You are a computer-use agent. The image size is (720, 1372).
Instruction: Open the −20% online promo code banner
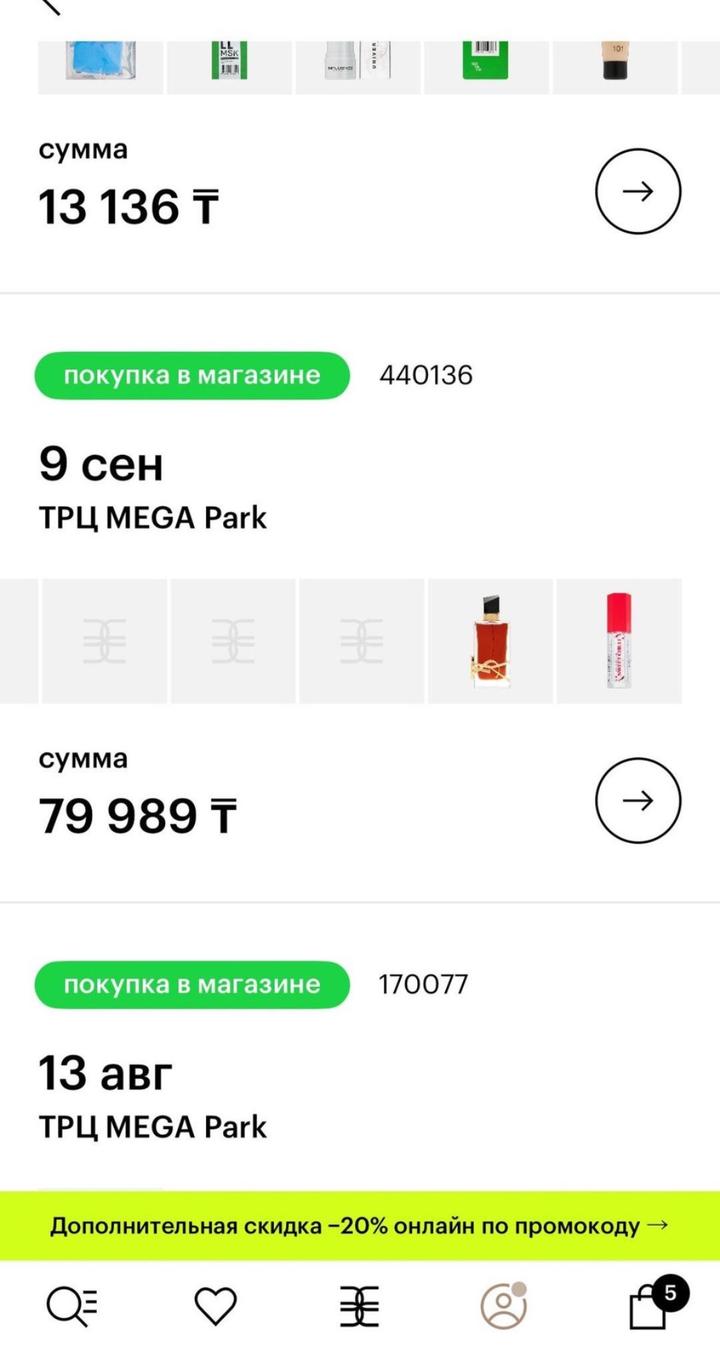360,1226
